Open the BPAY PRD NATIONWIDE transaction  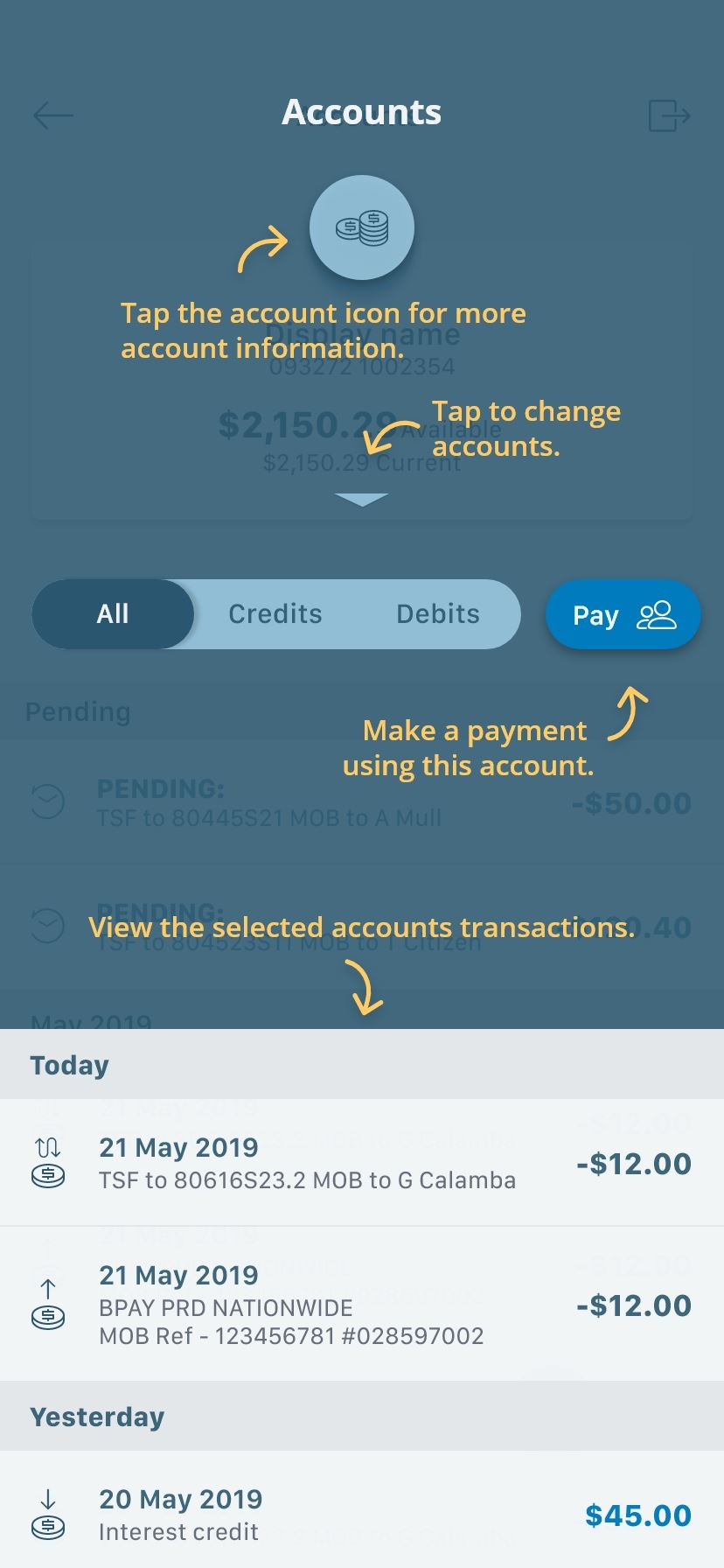(362, 1304)
